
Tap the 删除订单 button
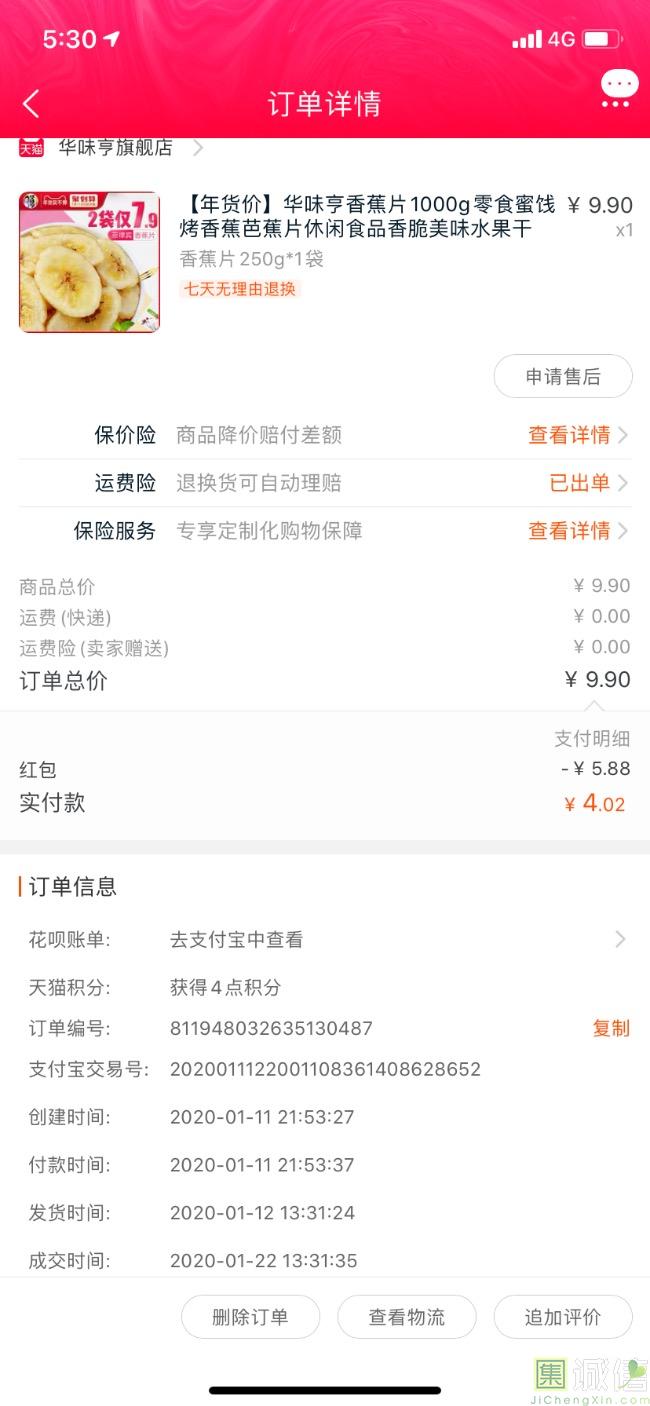pos(250,1317)
